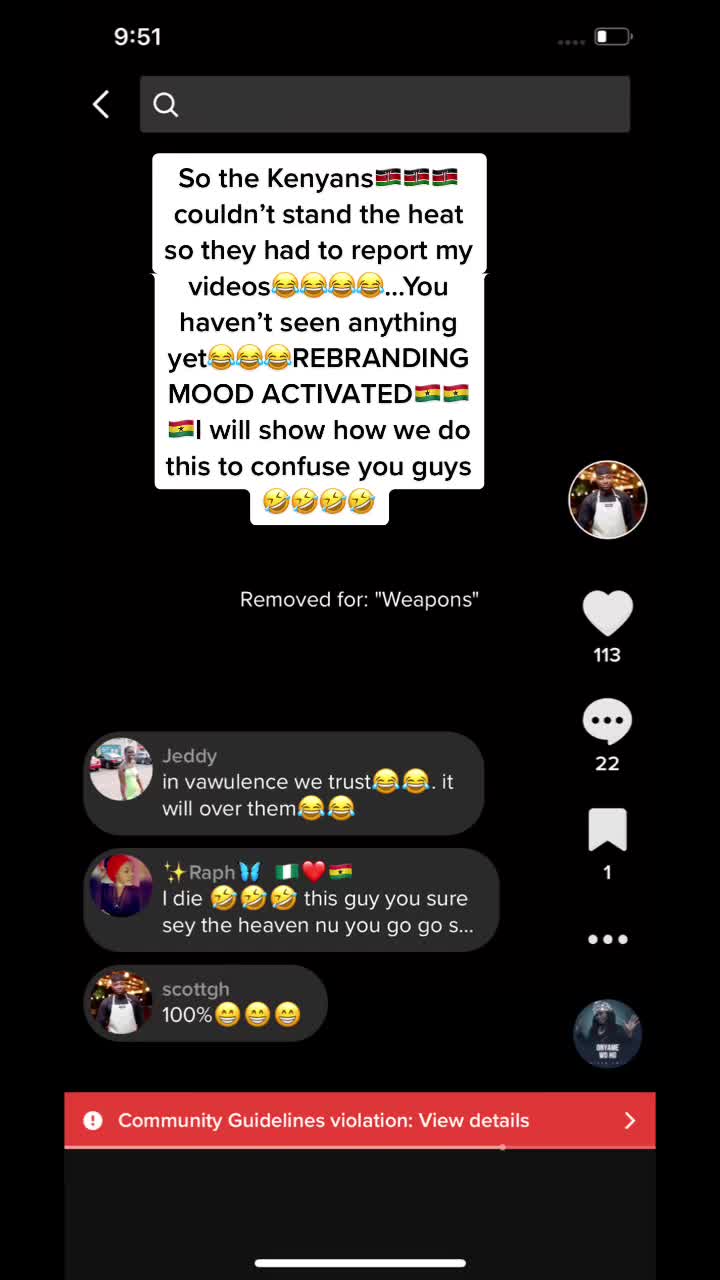Open the comments bubble icon

click(608, 722)
